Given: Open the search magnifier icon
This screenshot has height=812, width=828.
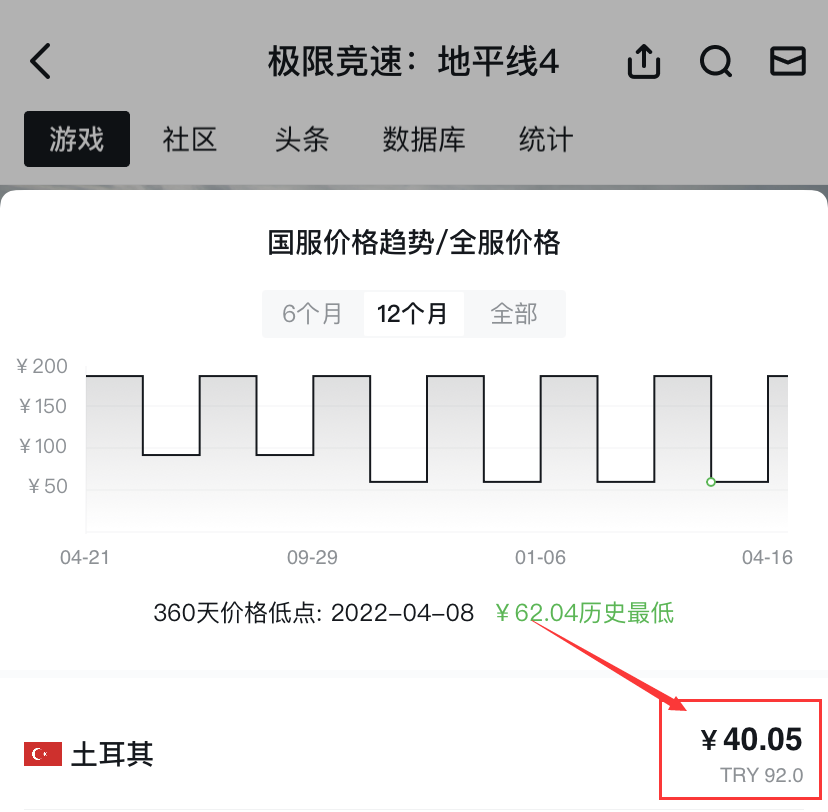Looking at the screenshot, I should pos(716,62).
